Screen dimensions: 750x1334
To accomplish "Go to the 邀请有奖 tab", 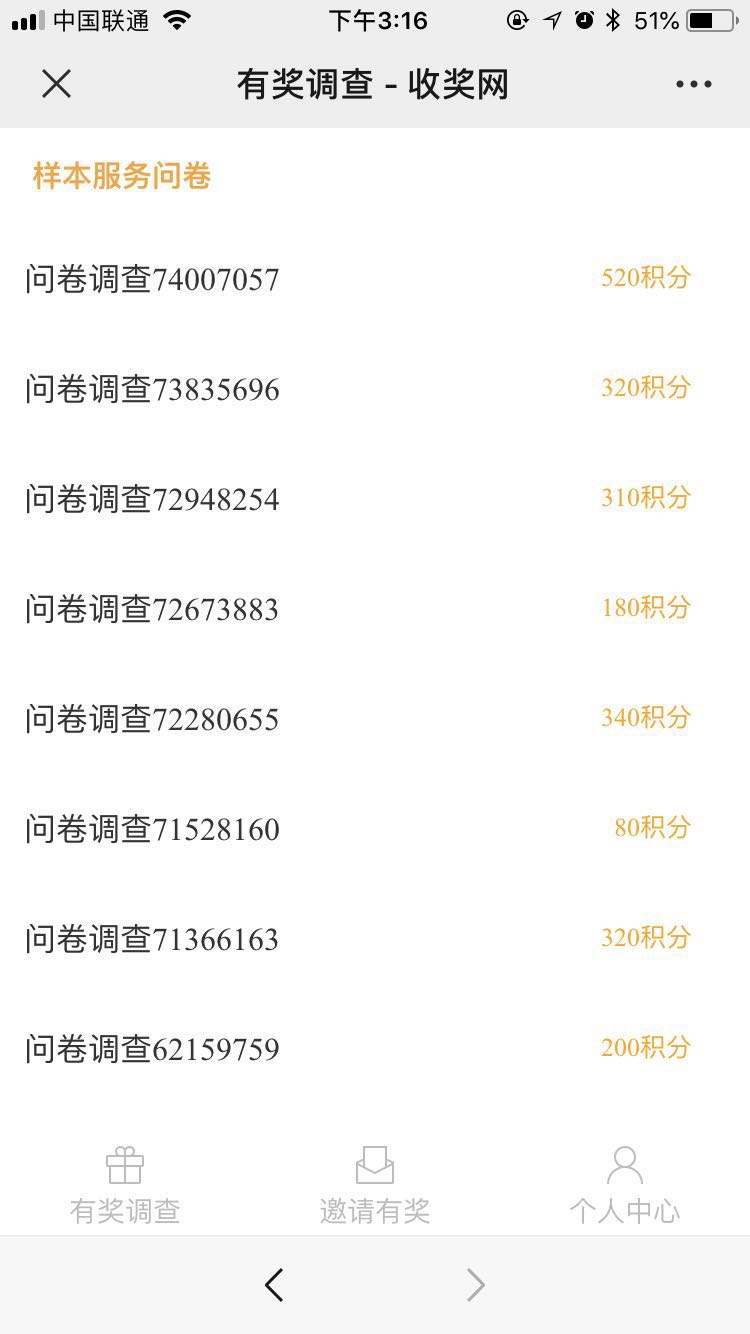I will click(375, 1186).
